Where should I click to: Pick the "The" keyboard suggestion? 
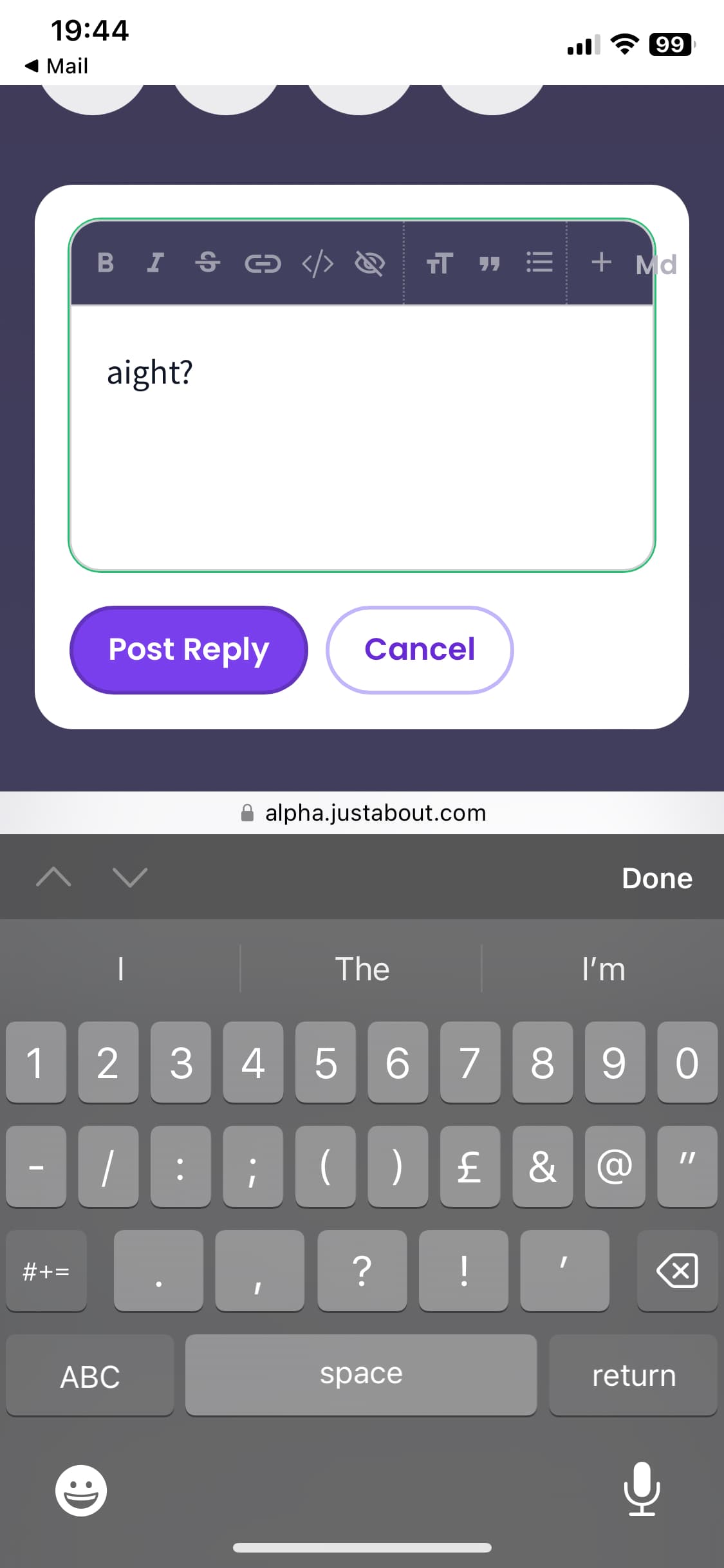pyautogui.click(x=362, y=969)
